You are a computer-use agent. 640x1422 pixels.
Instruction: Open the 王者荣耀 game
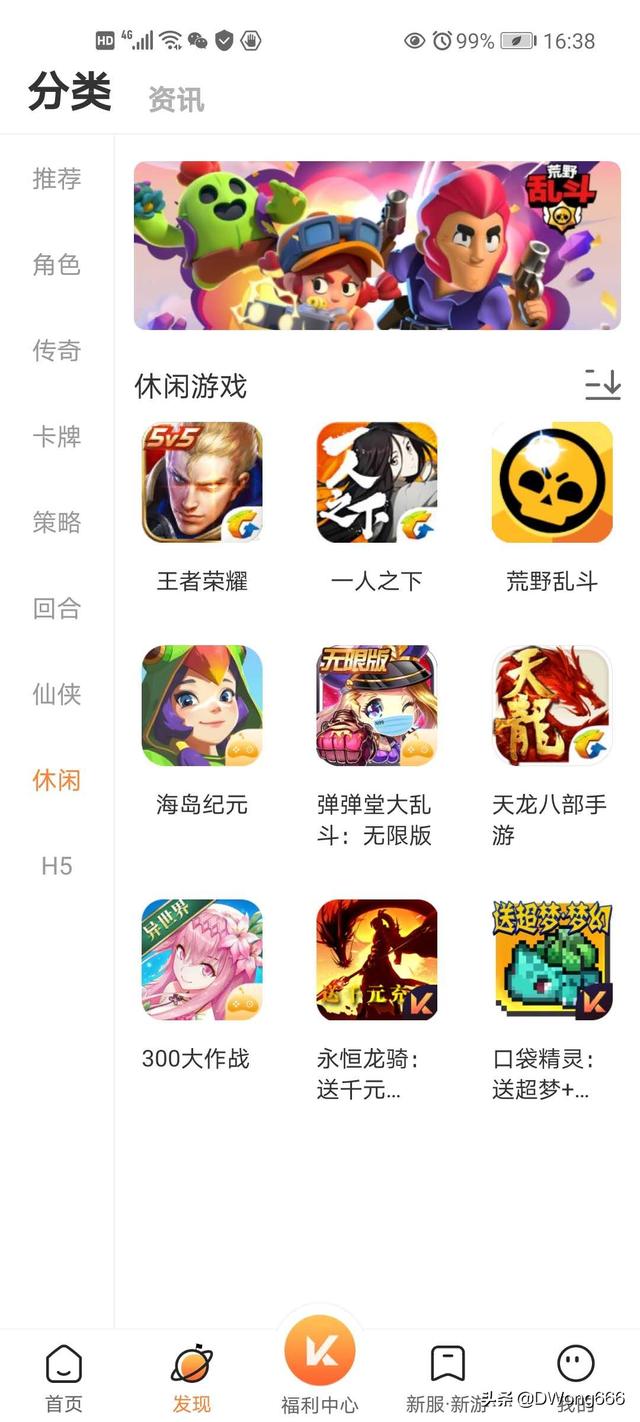point(202,483)
